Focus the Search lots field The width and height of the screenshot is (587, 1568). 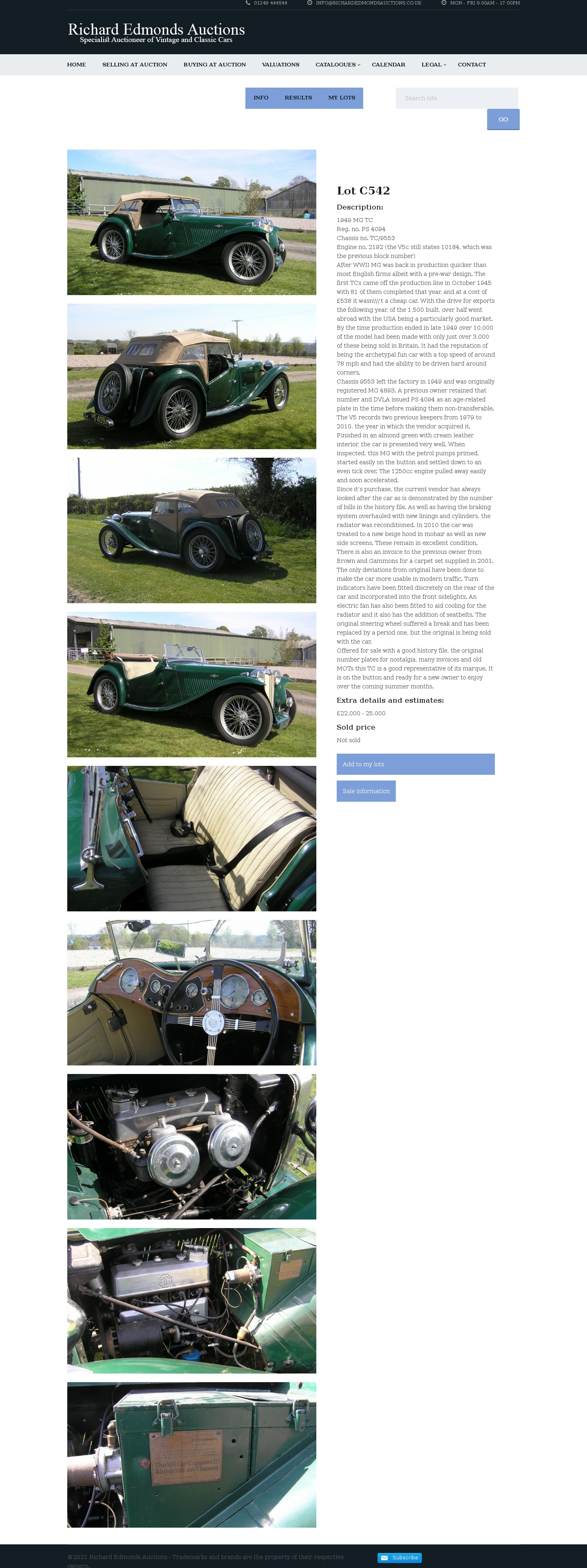coord(456,98)
